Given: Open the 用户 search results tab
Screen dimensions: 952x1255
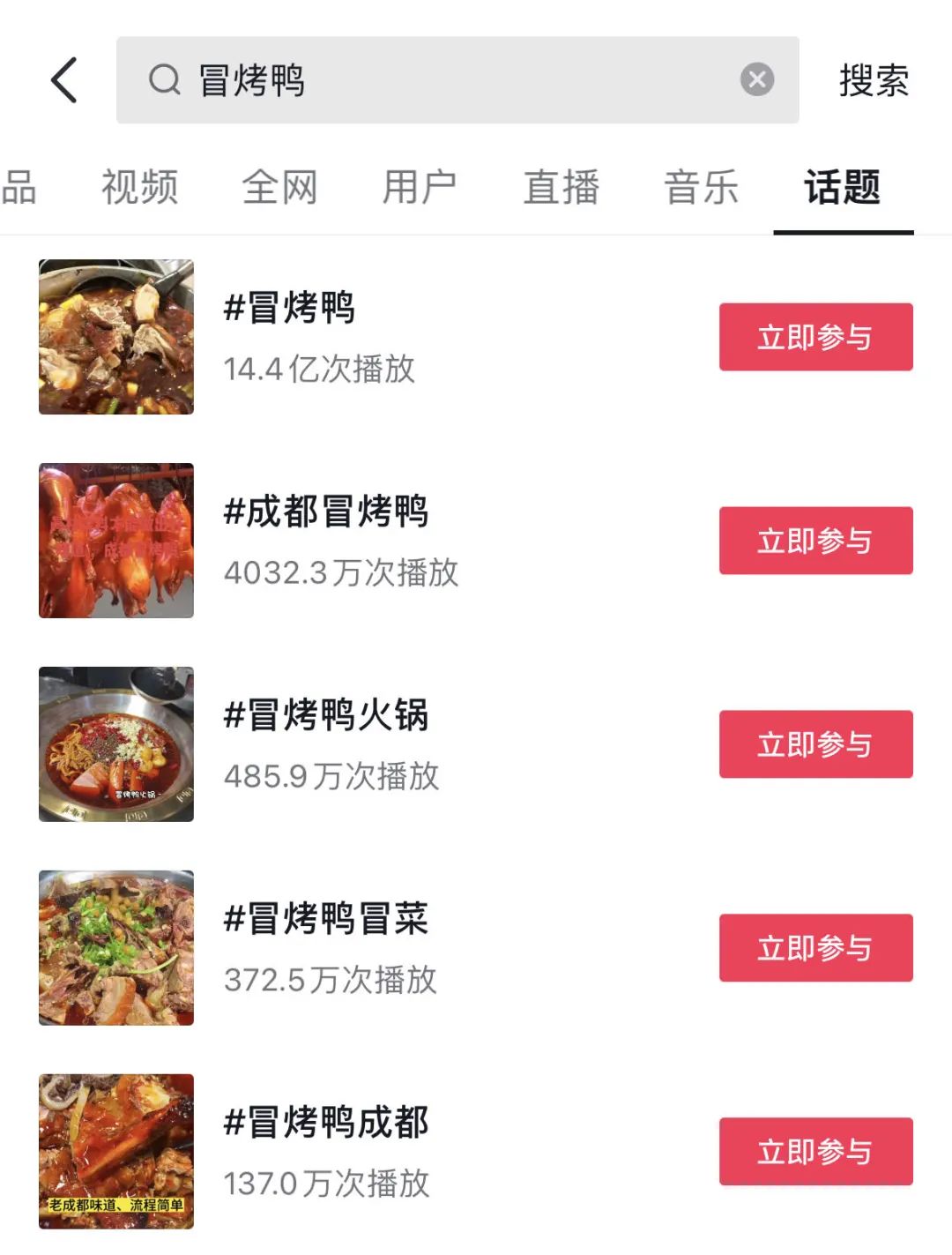Looking at the screenshot, I should [x=421, y=186].
